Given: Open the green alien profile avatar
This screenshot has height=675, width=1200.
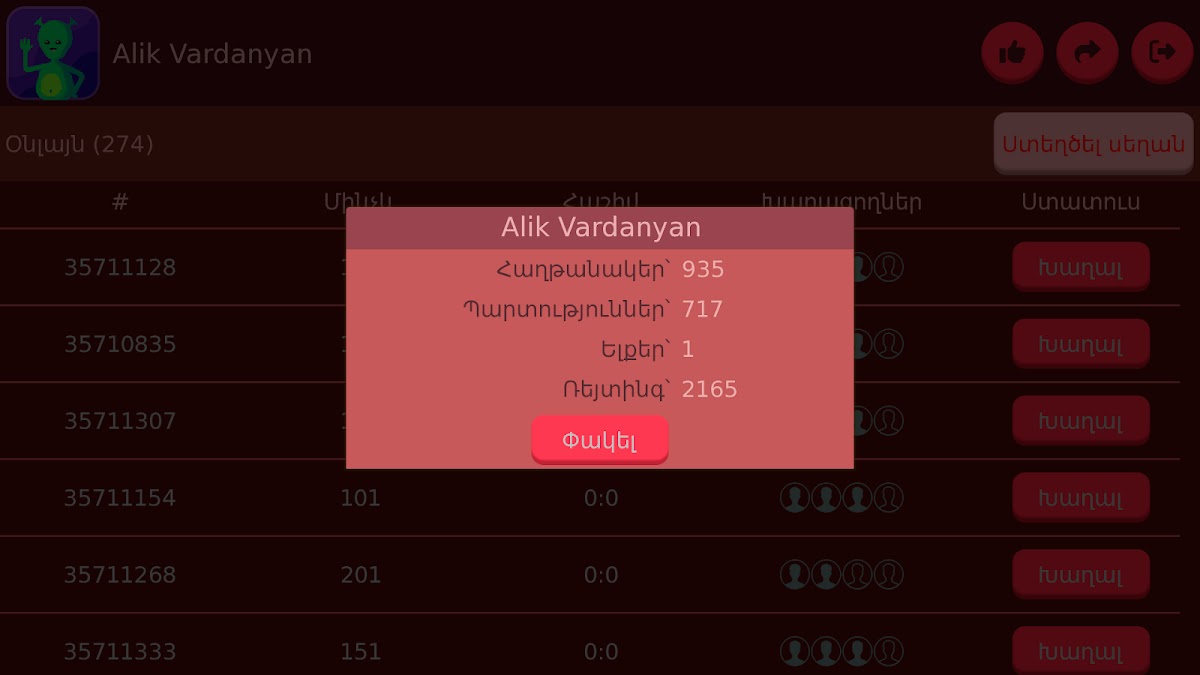Looking at the screenshot, I should tap(53, 53).
